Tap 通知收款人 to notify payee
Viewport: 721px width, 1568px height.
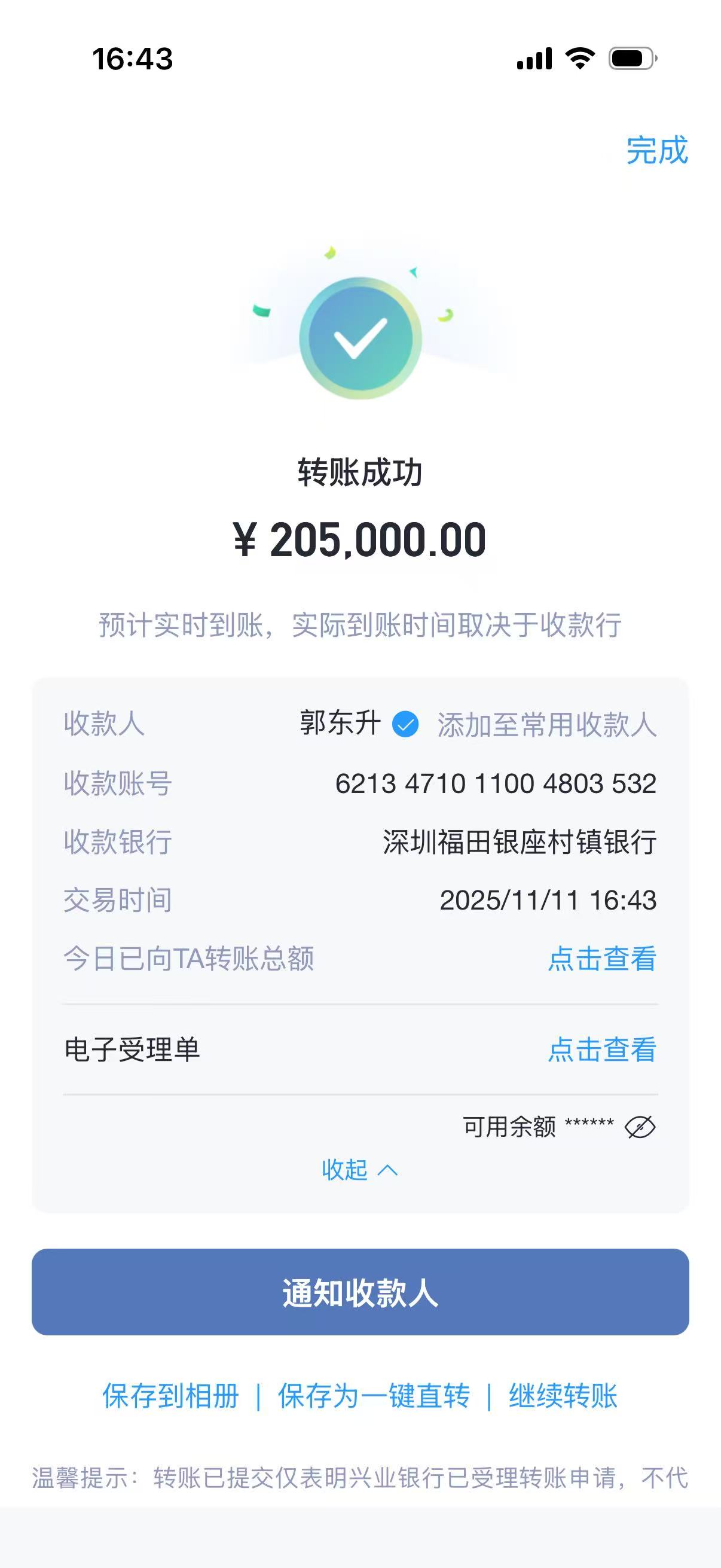pyautogui.click(x=360, y=1292)
